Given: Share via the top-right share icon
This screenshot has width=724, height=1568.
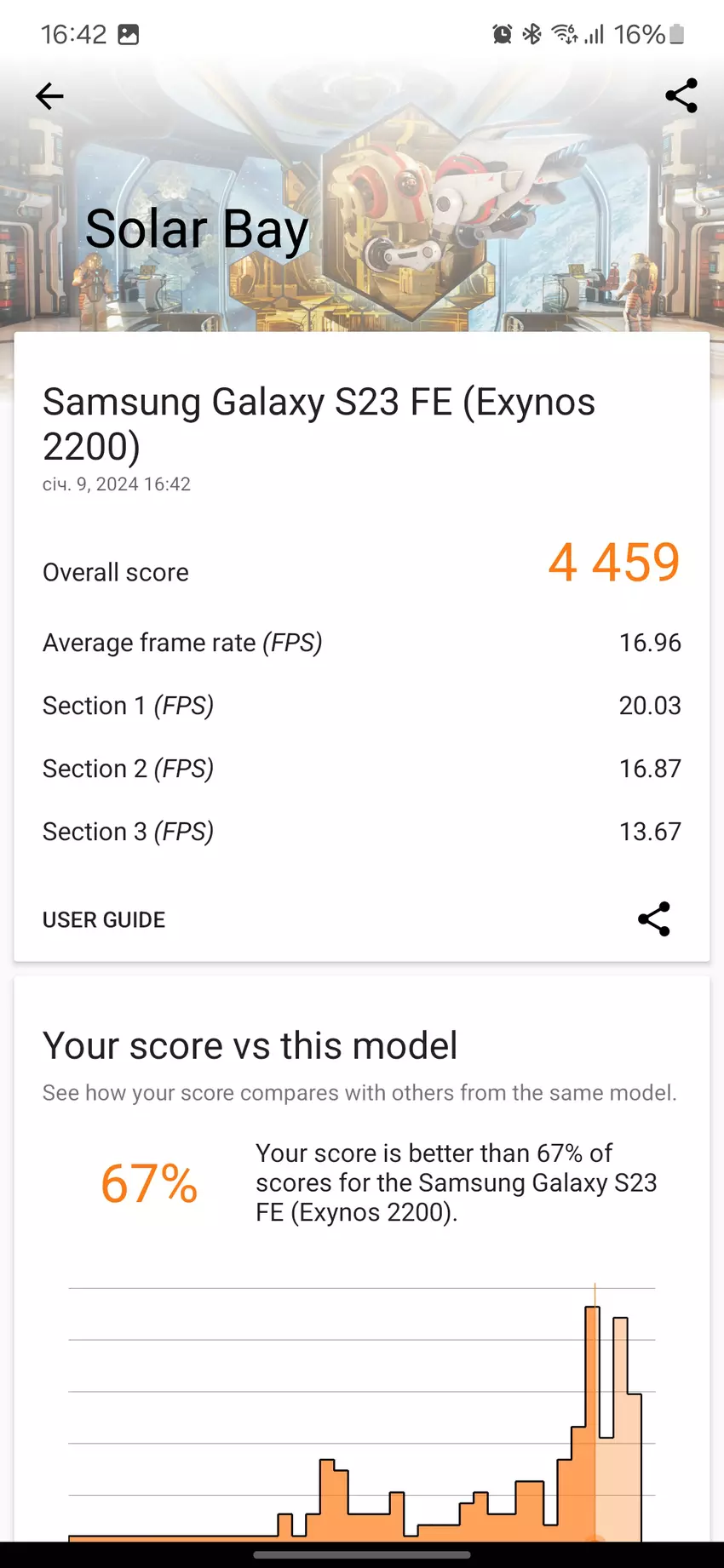Looking at the screenshot, I should 681,96.
